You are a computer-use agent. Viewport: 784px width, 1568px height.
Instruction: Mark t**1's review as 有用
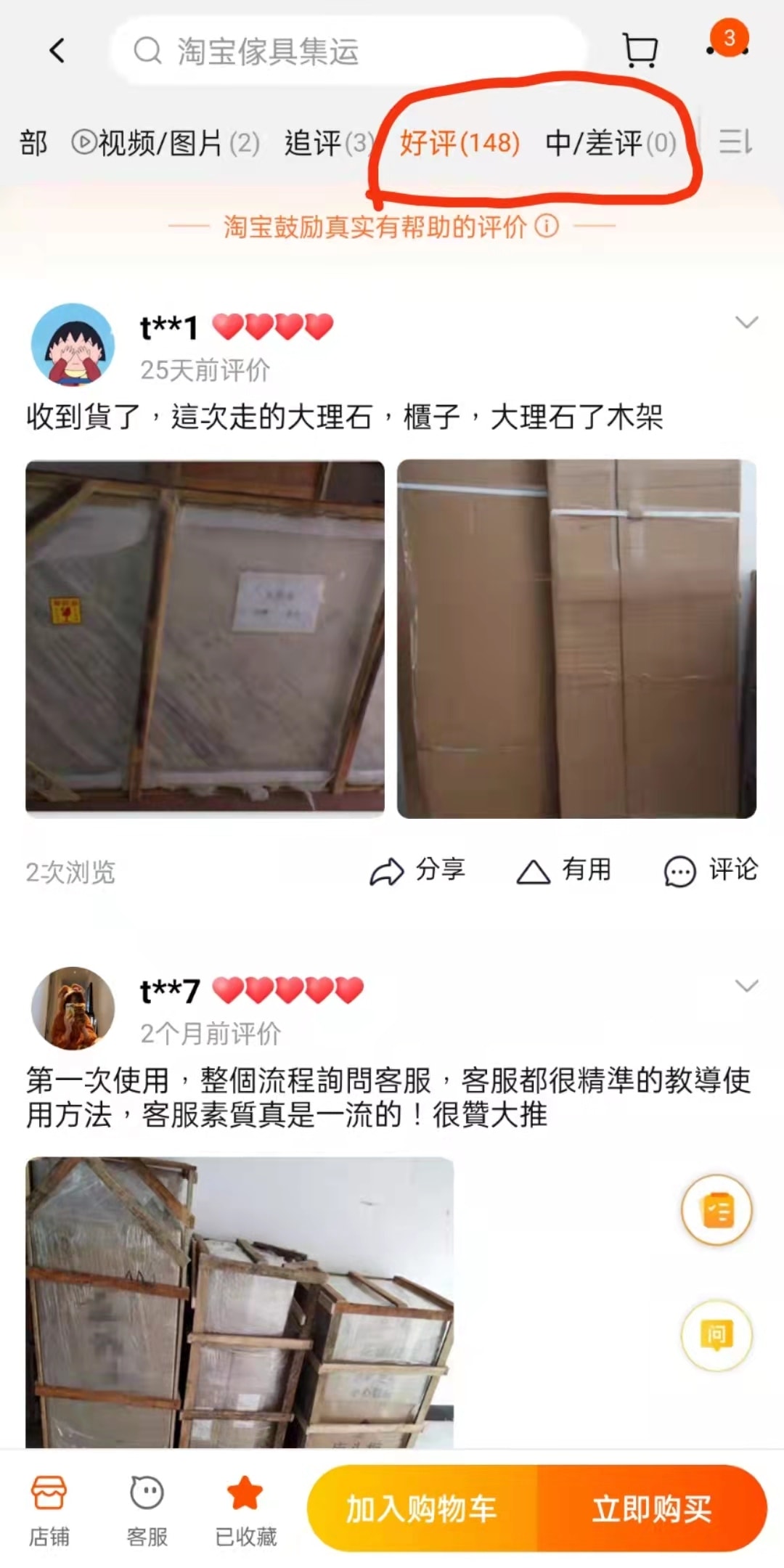564,870
